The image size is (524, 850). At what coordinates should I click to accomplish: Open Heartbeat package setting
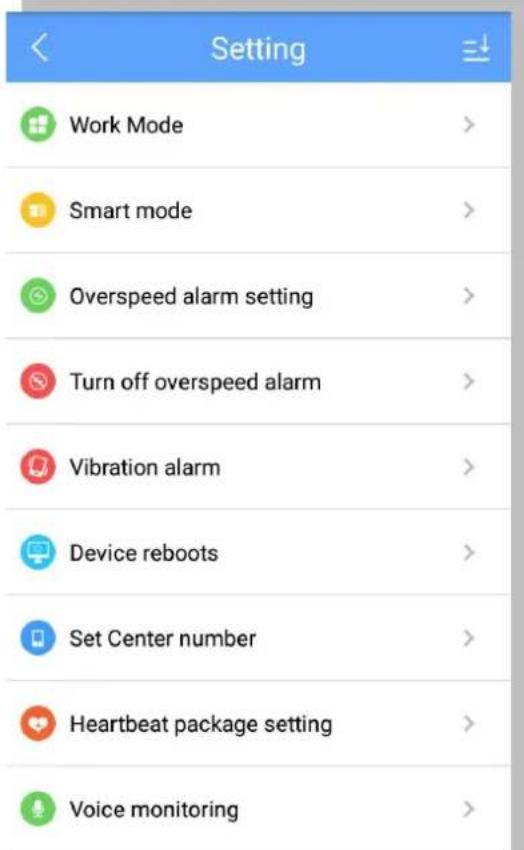click(258, 724)
